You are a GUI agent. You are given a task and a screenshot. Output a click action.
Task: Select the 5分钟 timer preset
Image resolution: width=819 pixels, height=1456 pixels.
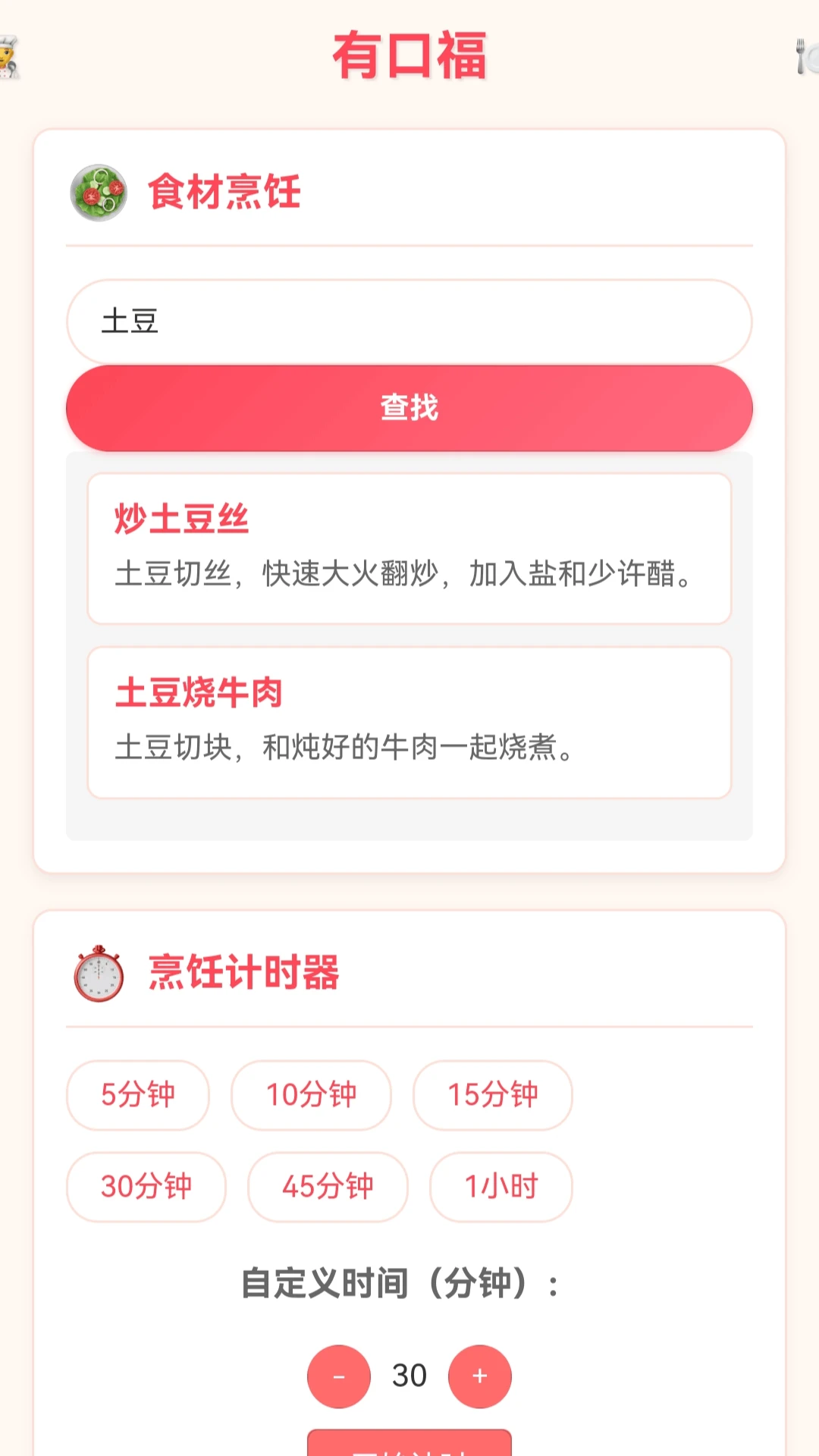(x=137, y=1095)
